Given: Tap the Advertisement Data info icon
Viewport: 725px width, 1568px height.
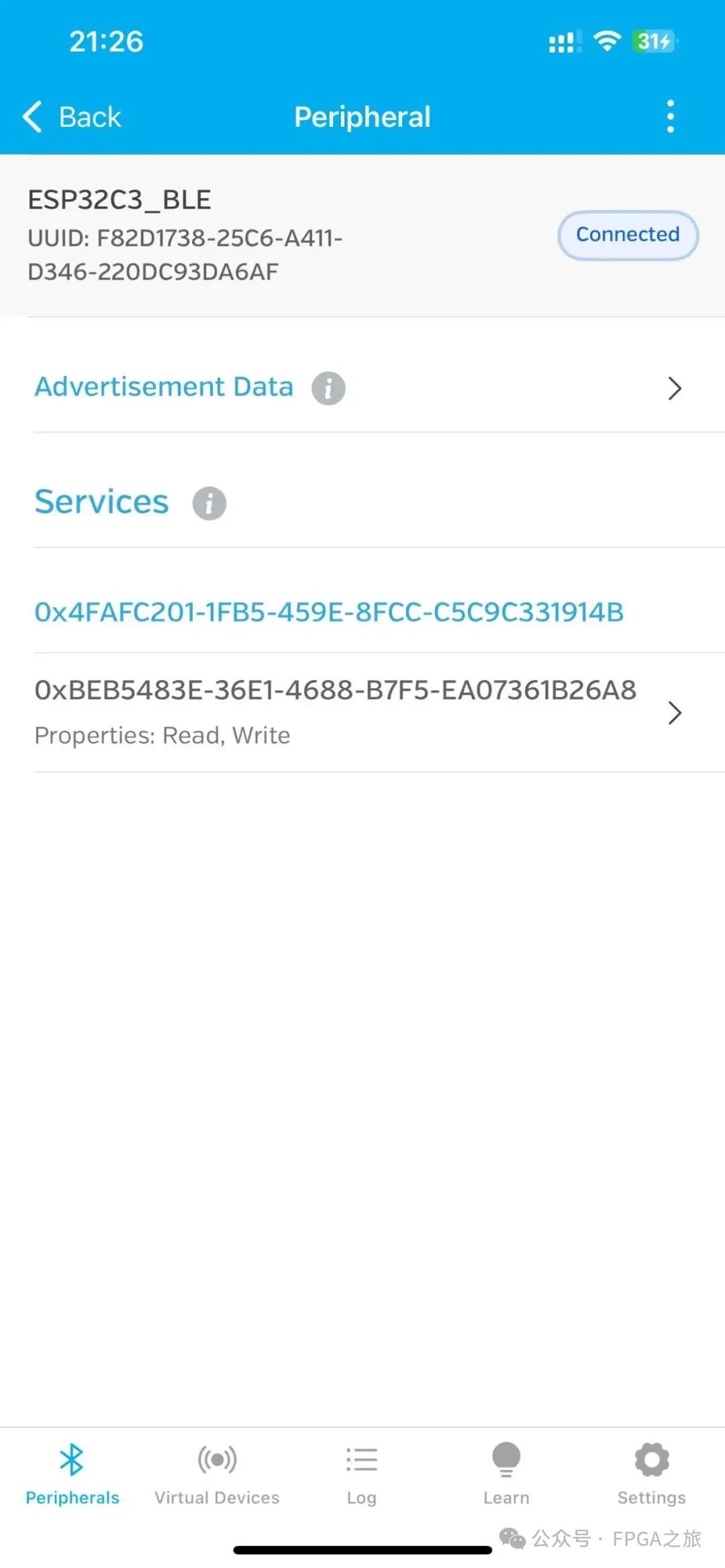Looking at the screenshot, I should (x=328, y=388).
